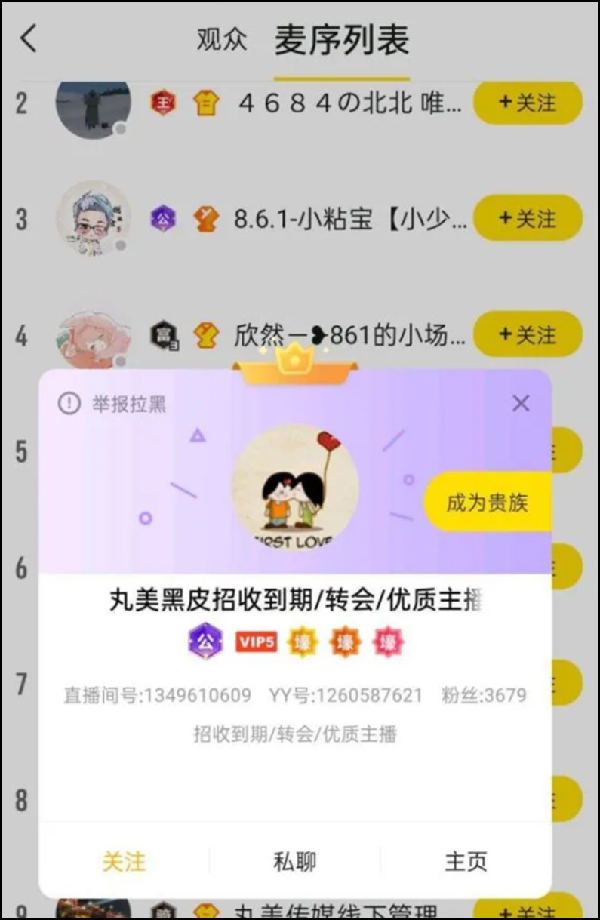The width and height of the screenshot is (600, 920).
Task: Follow user 欣然一861的小场
Action: [x=527, y=334]
